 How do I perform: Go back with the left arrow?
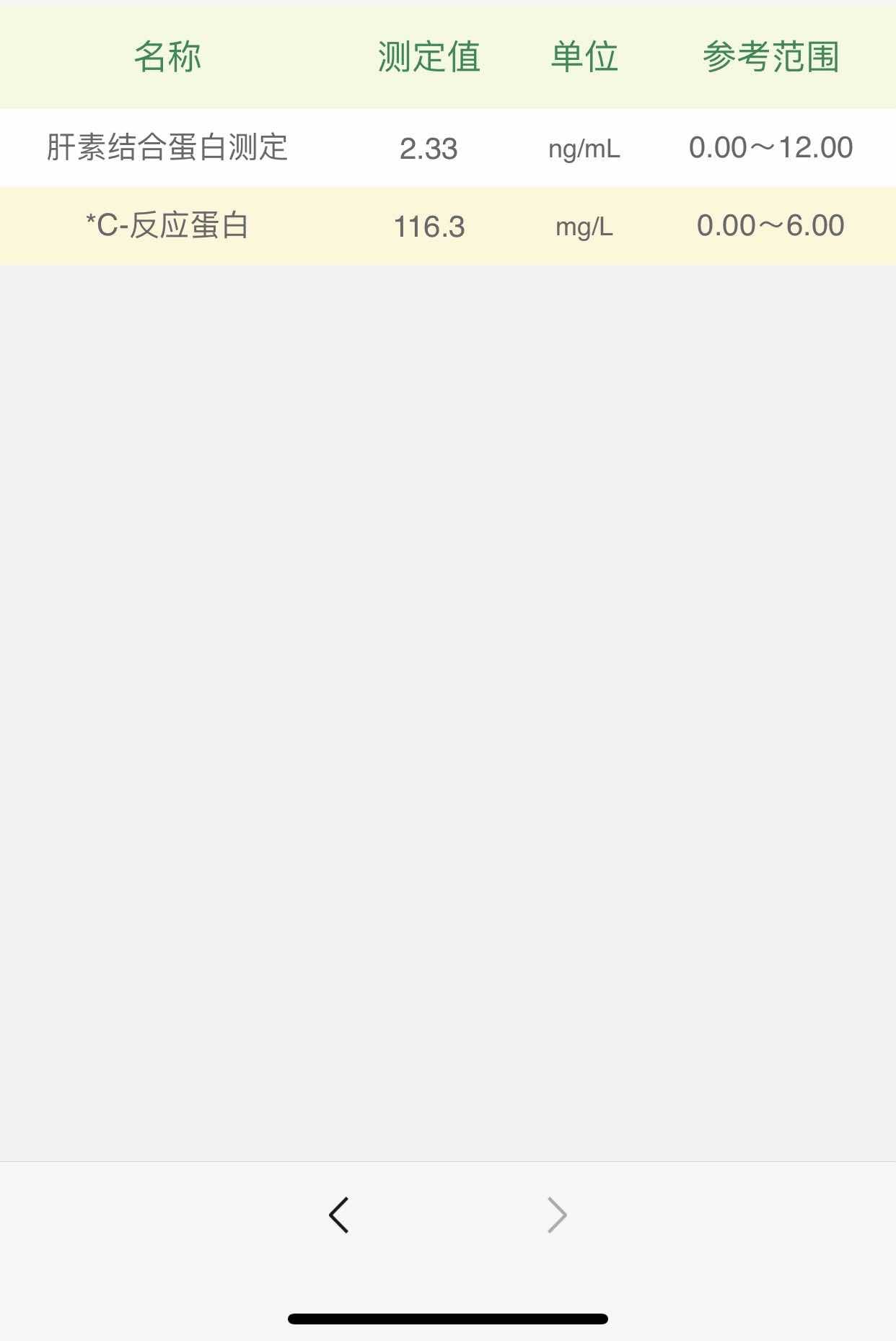click(x=338, y=1215)
